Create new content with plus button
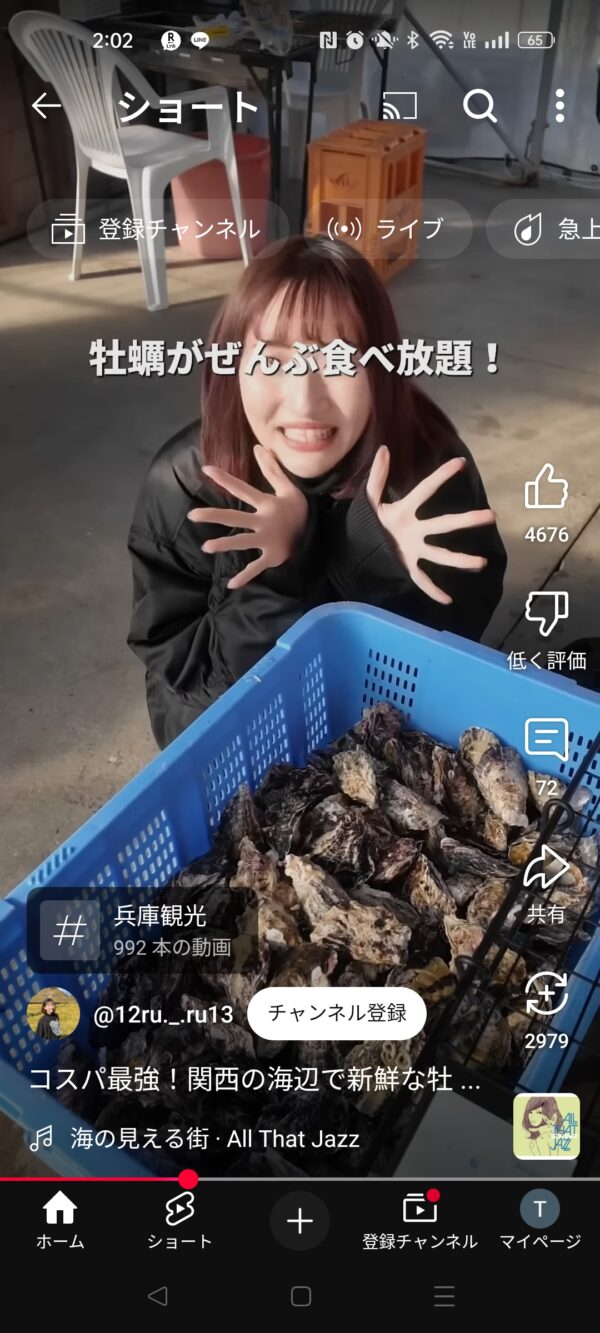This screenshot has height=1333, width=600. point(300,1221)
